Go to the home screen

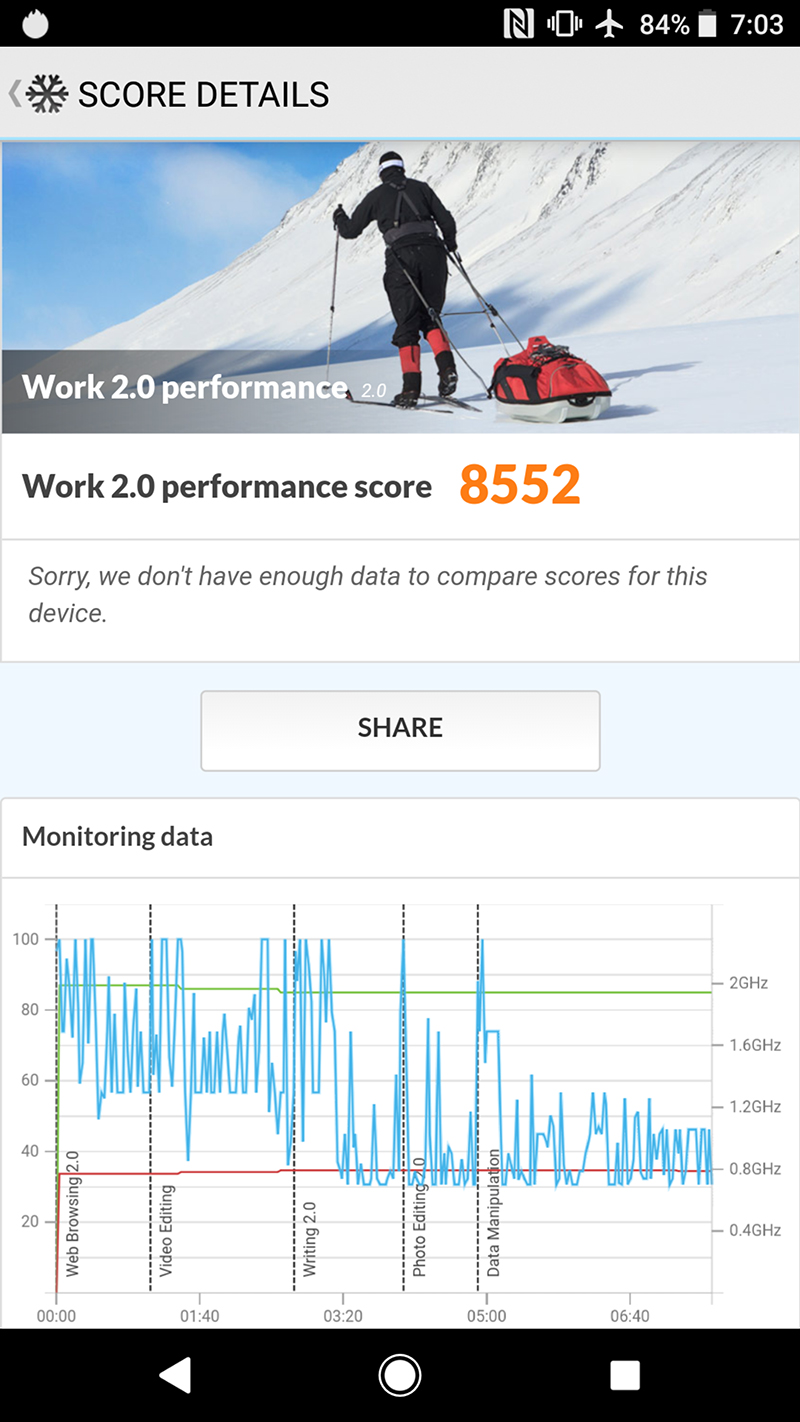point(400,1376)
